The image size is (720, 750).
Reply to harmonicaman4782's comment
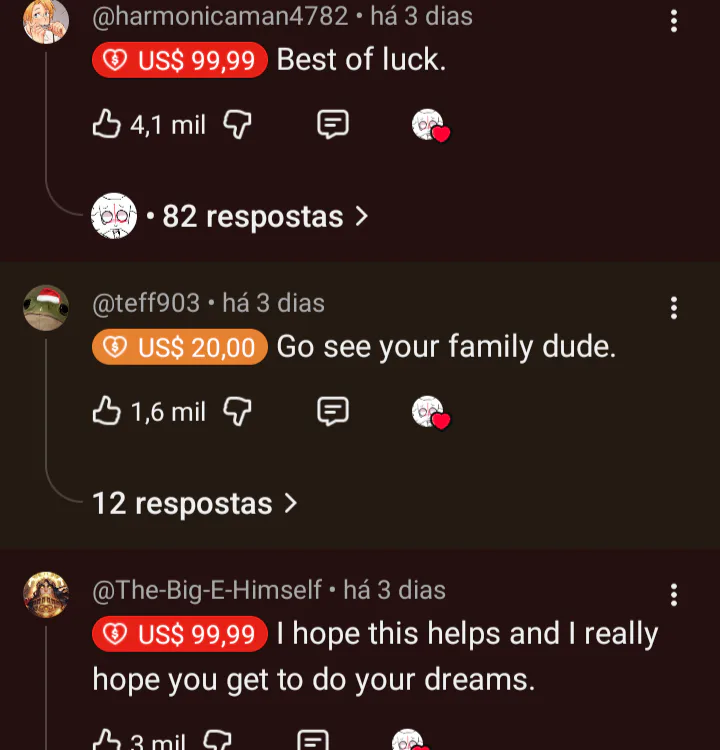(x=333, y=124)
